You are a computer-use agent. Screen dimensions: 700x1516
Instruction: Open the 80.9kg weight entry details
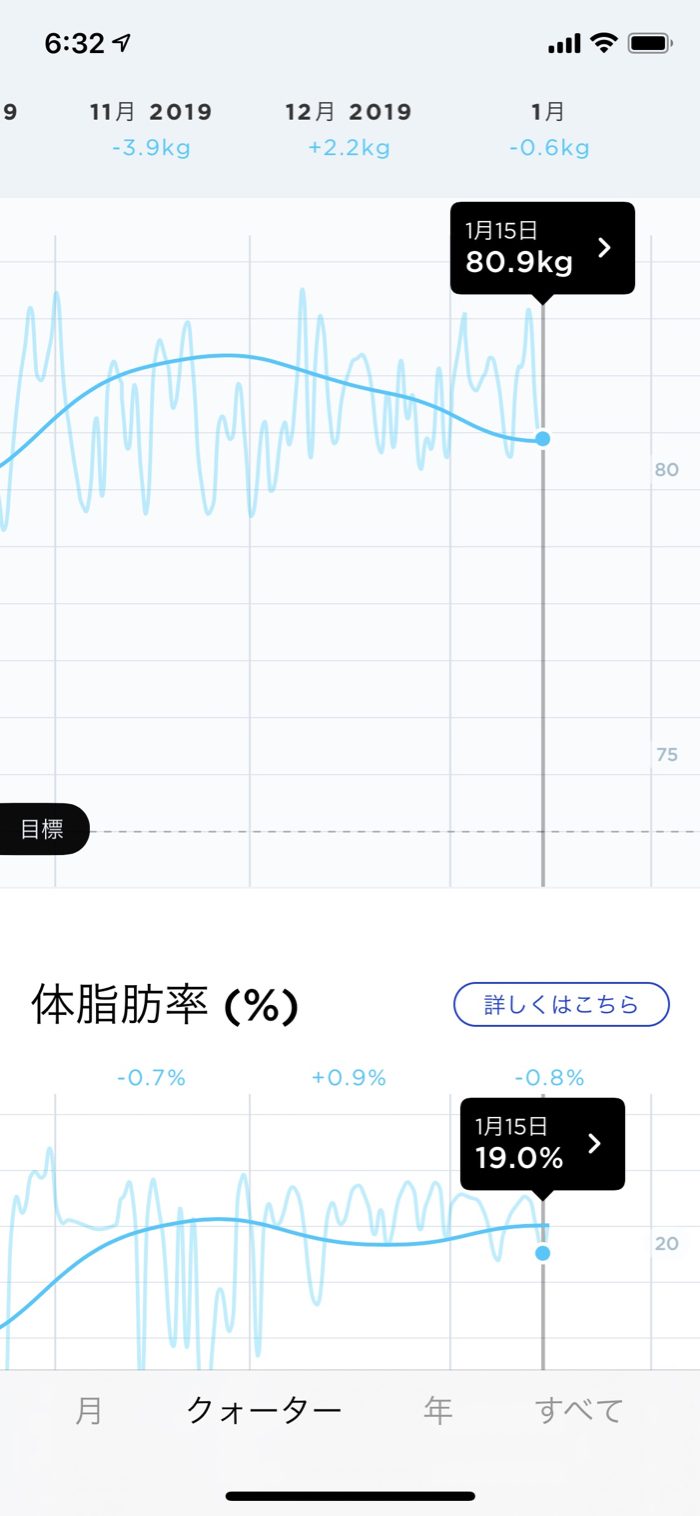(542, 248)
